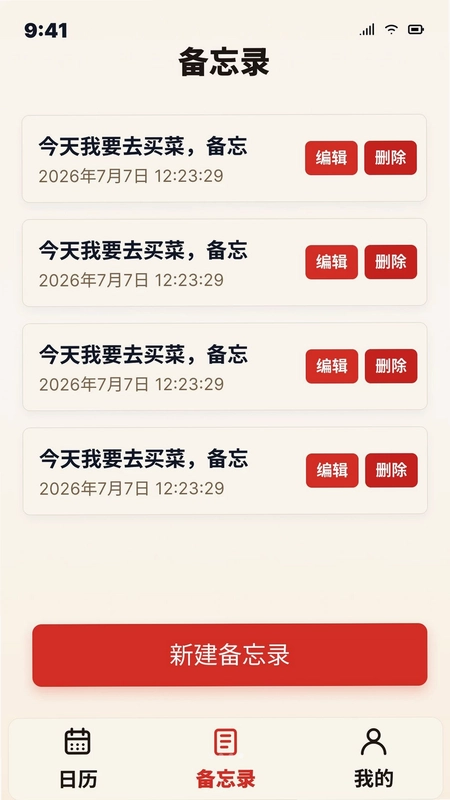The image size is (450, 800).
Task: Tap 删除 on the last memo card
Action: [x=391, y=470]
